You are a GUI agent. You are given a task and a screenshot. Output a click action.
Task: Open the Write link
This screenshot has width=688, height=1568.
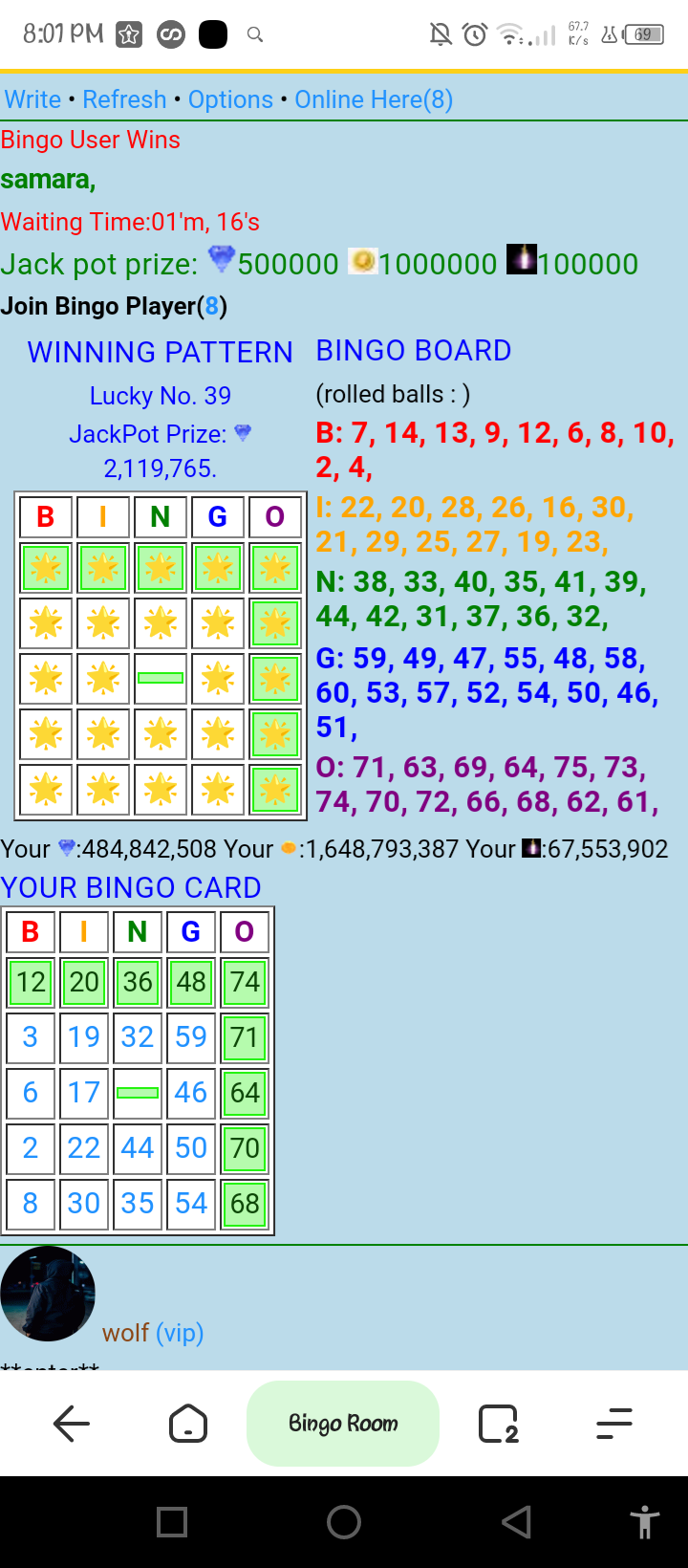[x=32, y=99]
